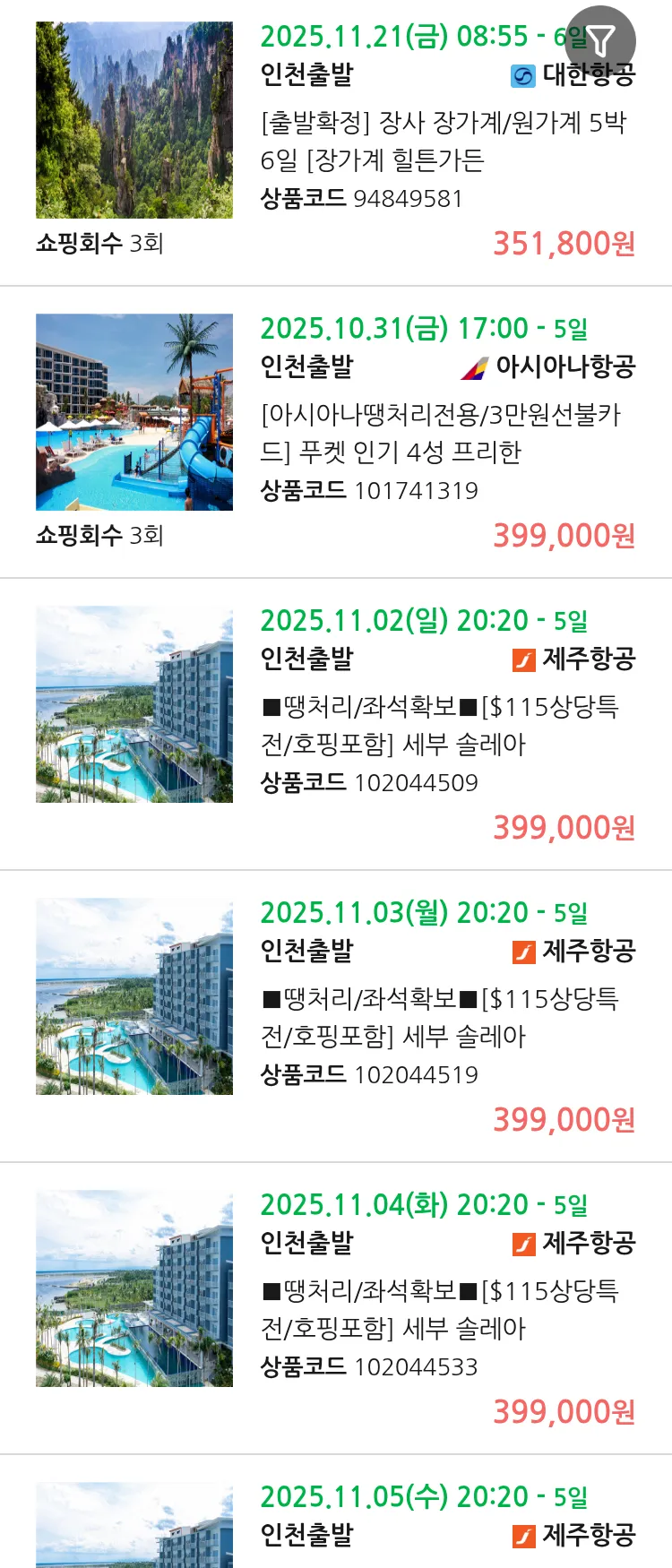This screenshot has width=672, height=1568.
Task: Open the 장가계 package with code 94849581
Action: tap(443, 141)
